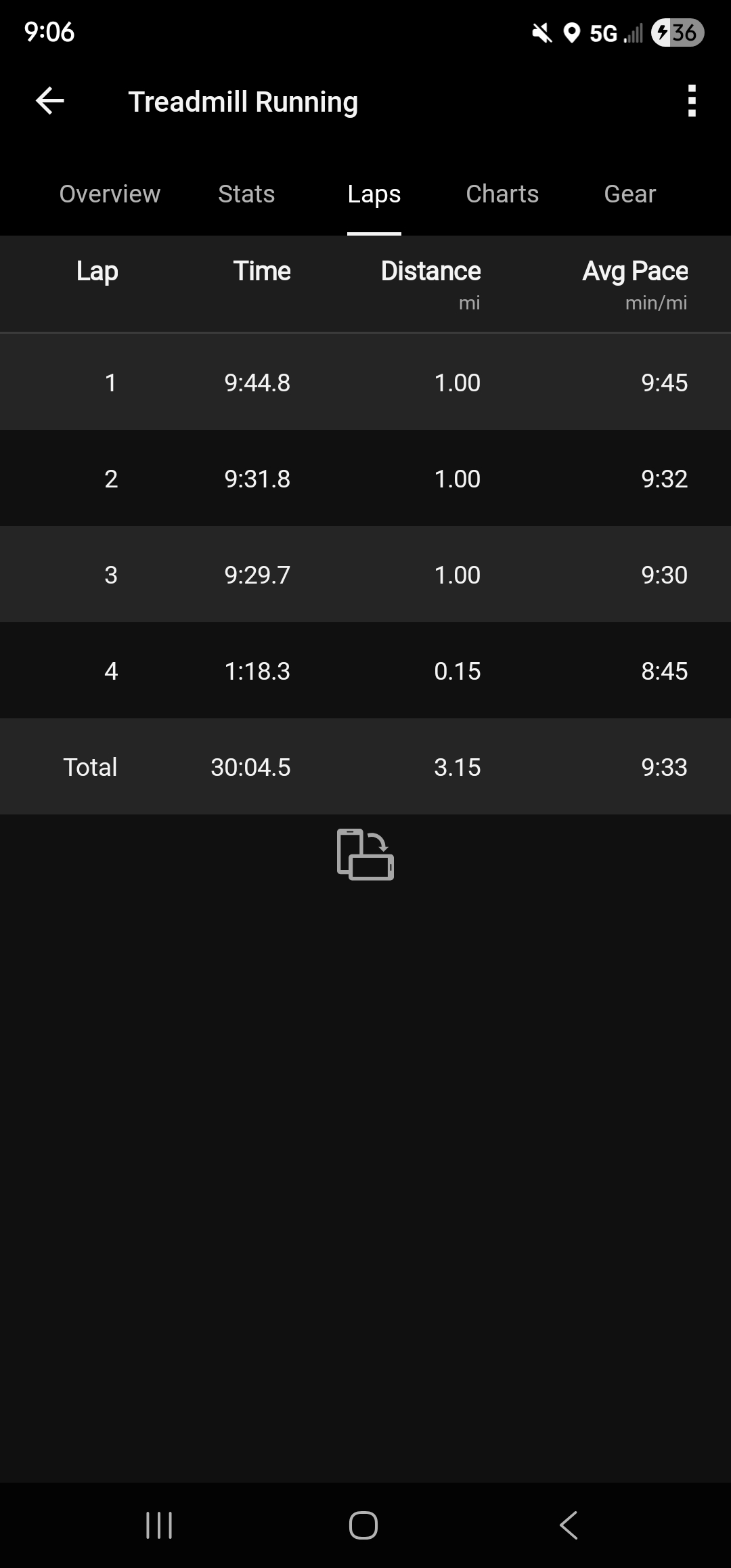Go back using the app bar arrow
The width and height of the screenshot is (731, 1568).
49,102
